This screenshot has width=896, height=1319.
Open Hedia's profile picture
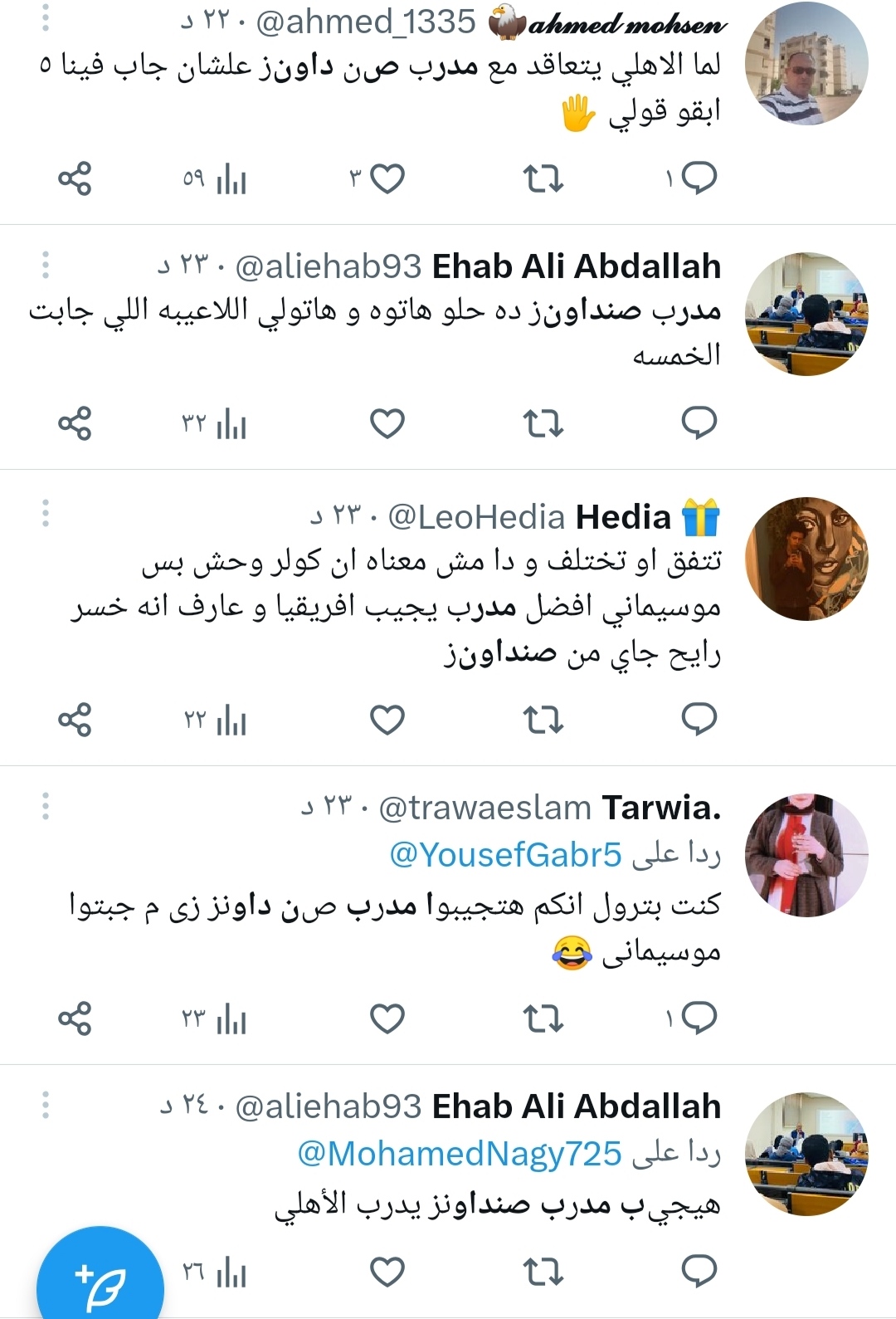(806, 559)
